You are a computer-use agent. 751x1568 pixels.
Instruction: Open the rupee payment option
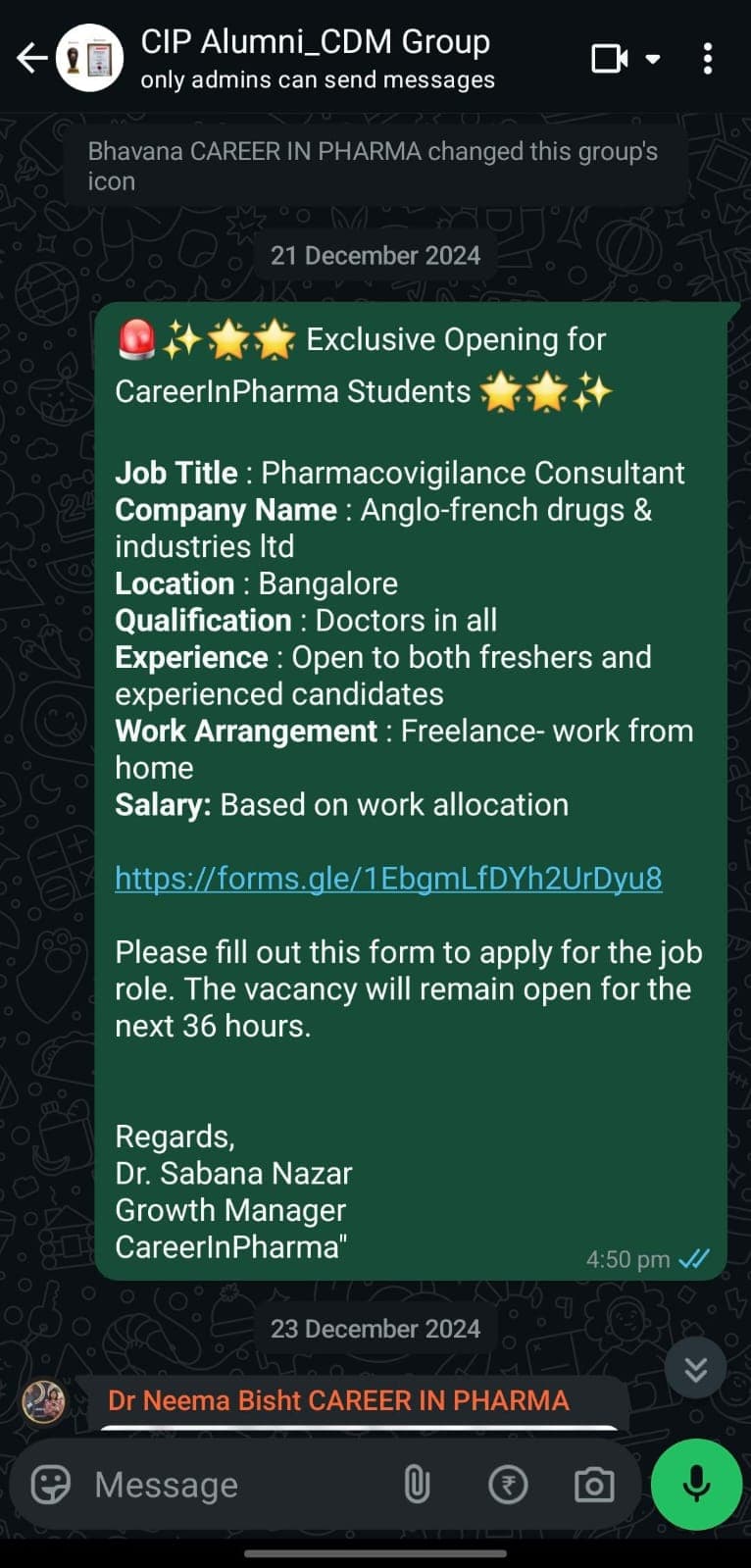[x=508, y=1485]
